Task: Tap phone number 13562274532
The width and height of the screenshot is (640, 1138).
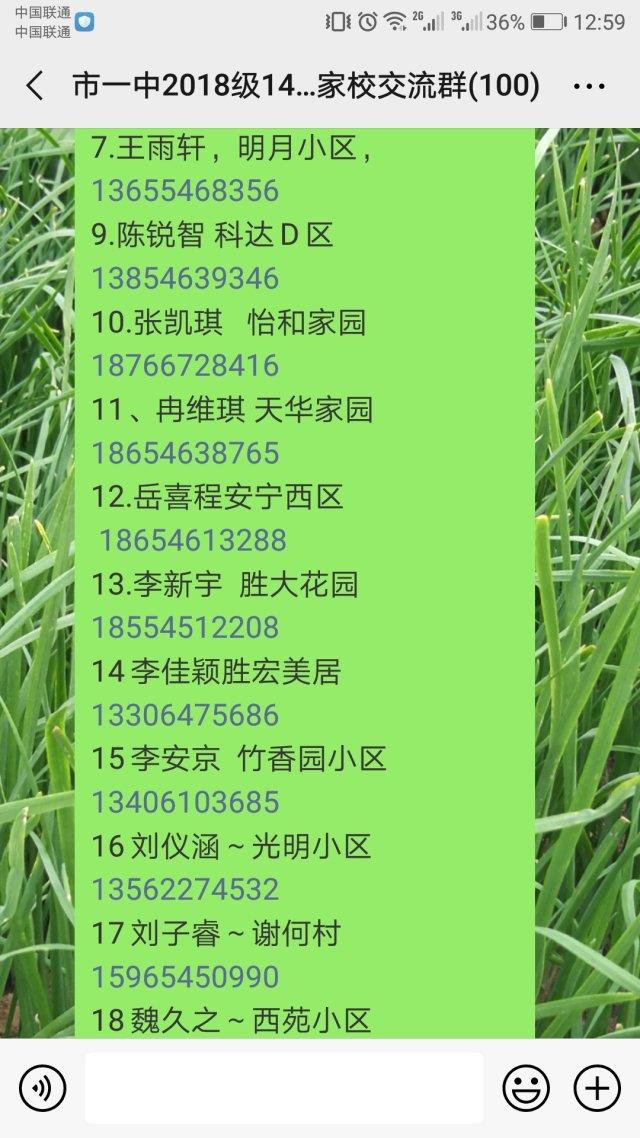Action: [x=185, y=890]
